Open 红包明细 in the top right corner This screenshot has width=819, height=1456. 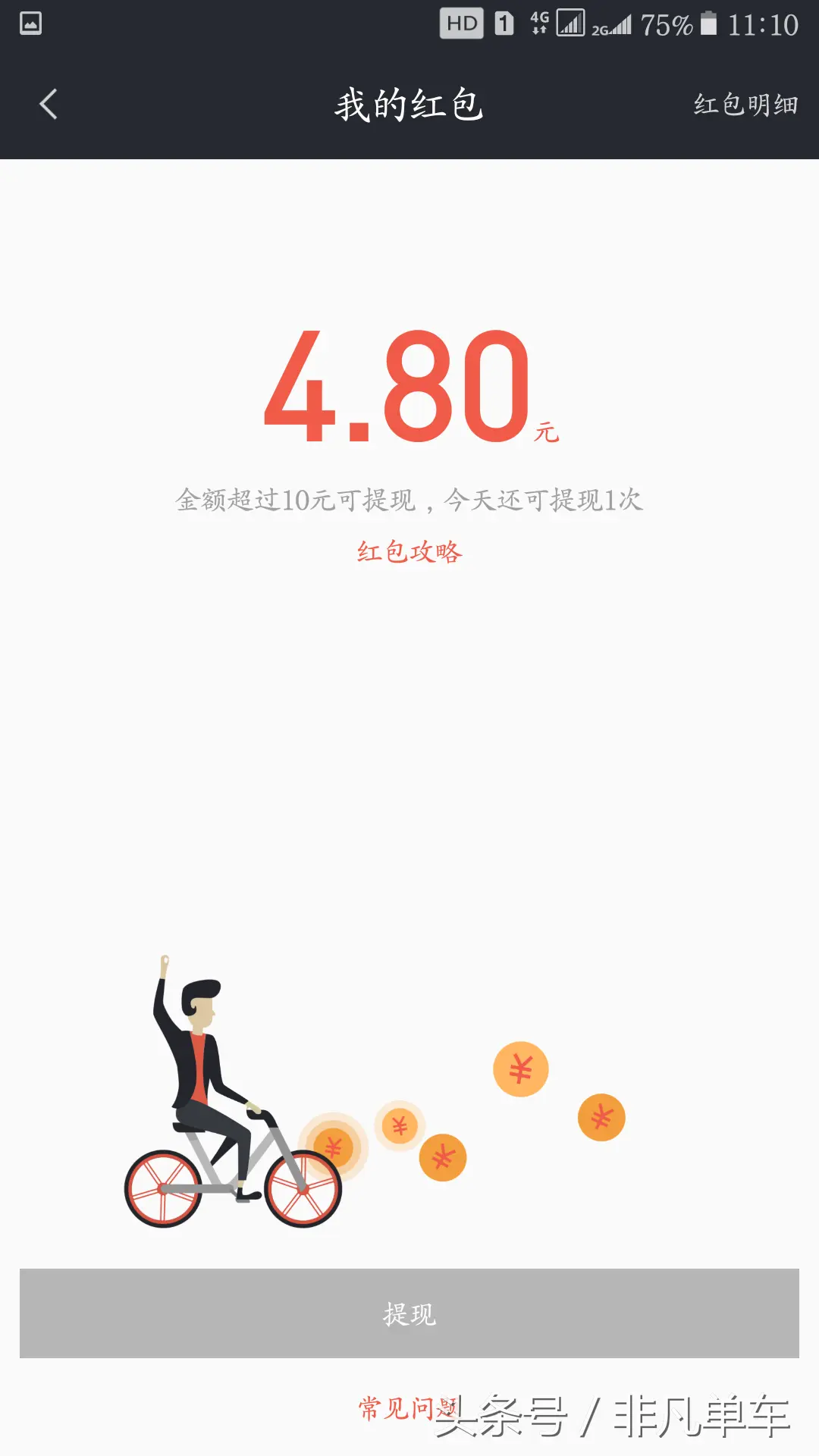(744, 104)
